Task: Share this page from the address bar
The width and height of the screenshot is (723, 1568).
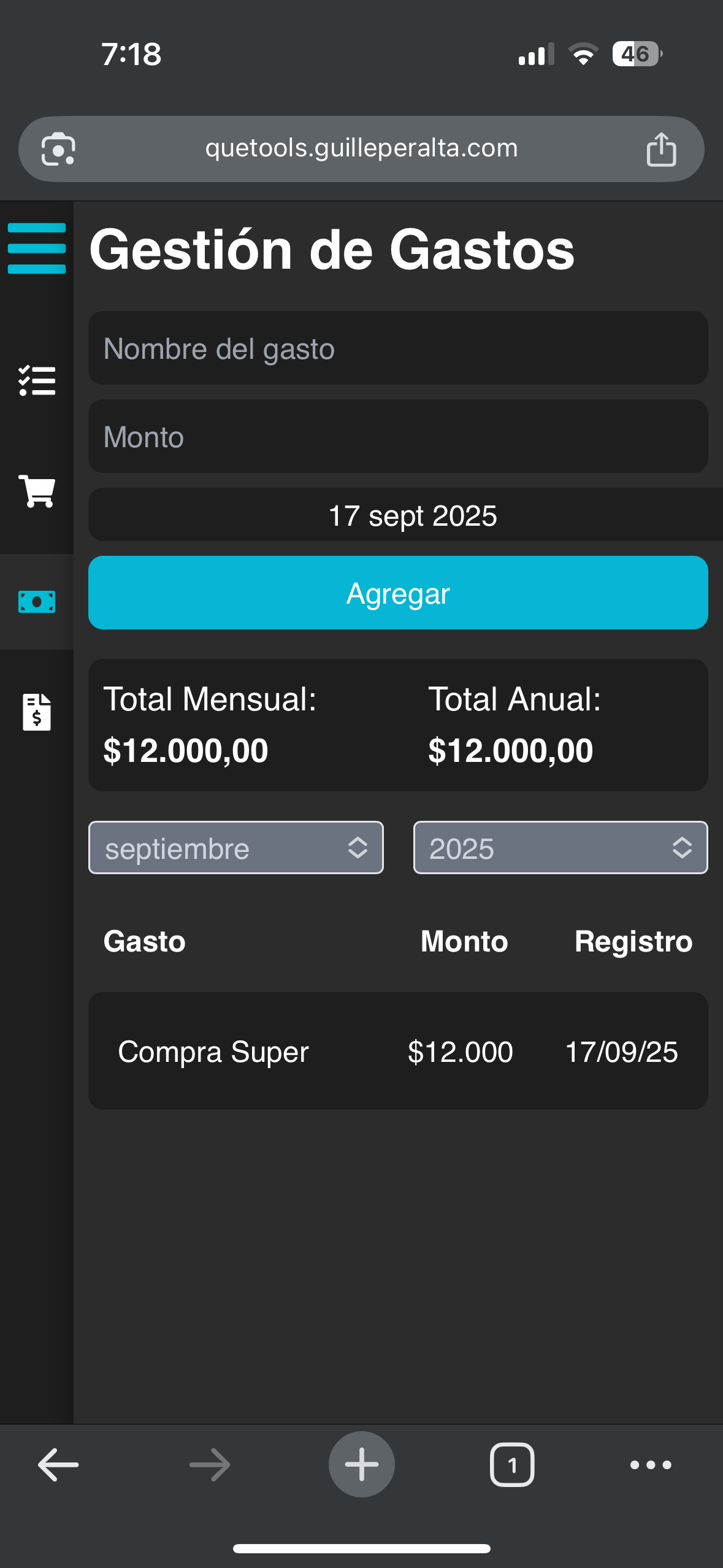Action: click(661, 149)
